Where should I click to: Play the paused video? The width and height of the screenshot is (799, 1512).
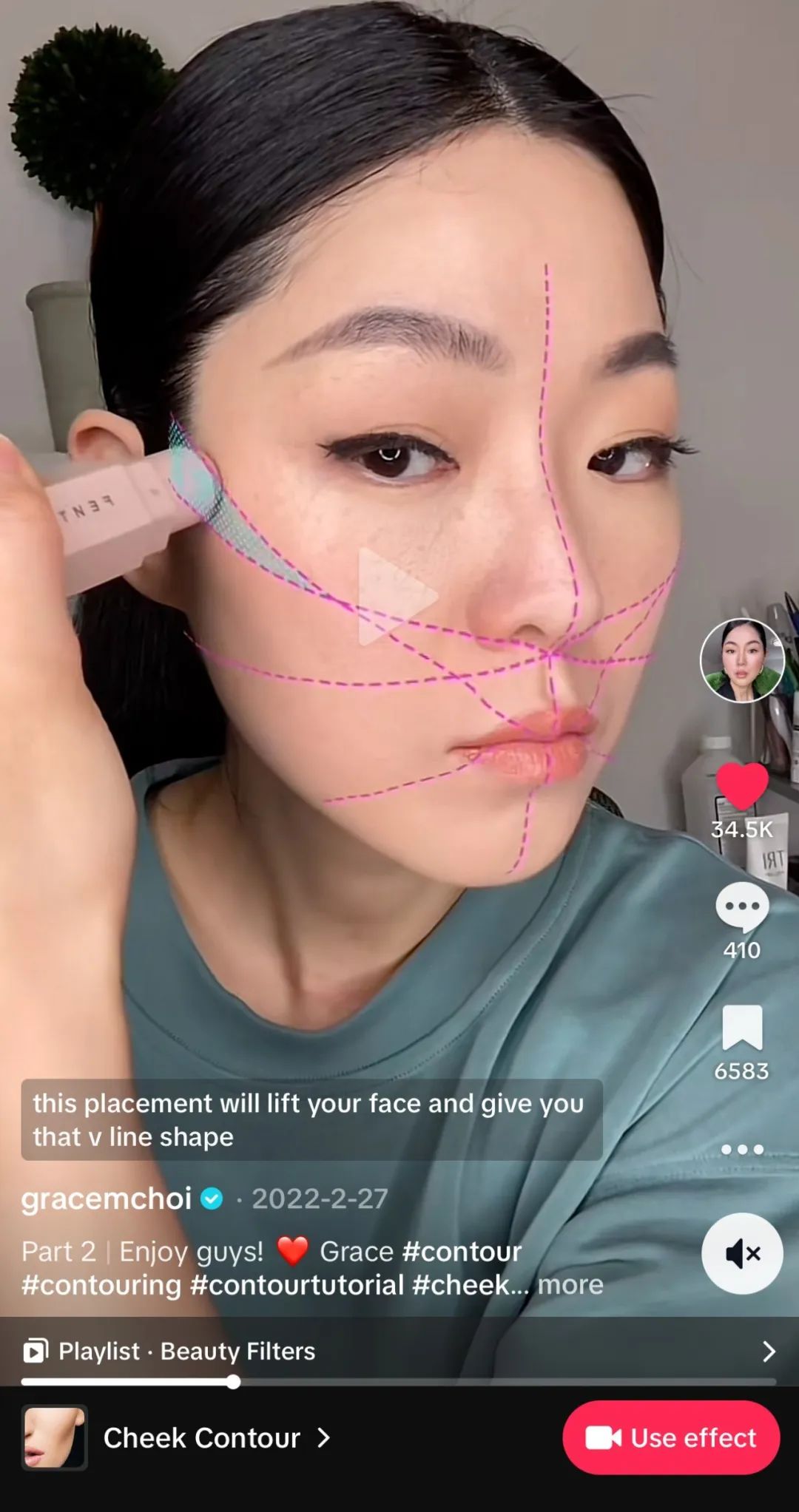(397, 596)
